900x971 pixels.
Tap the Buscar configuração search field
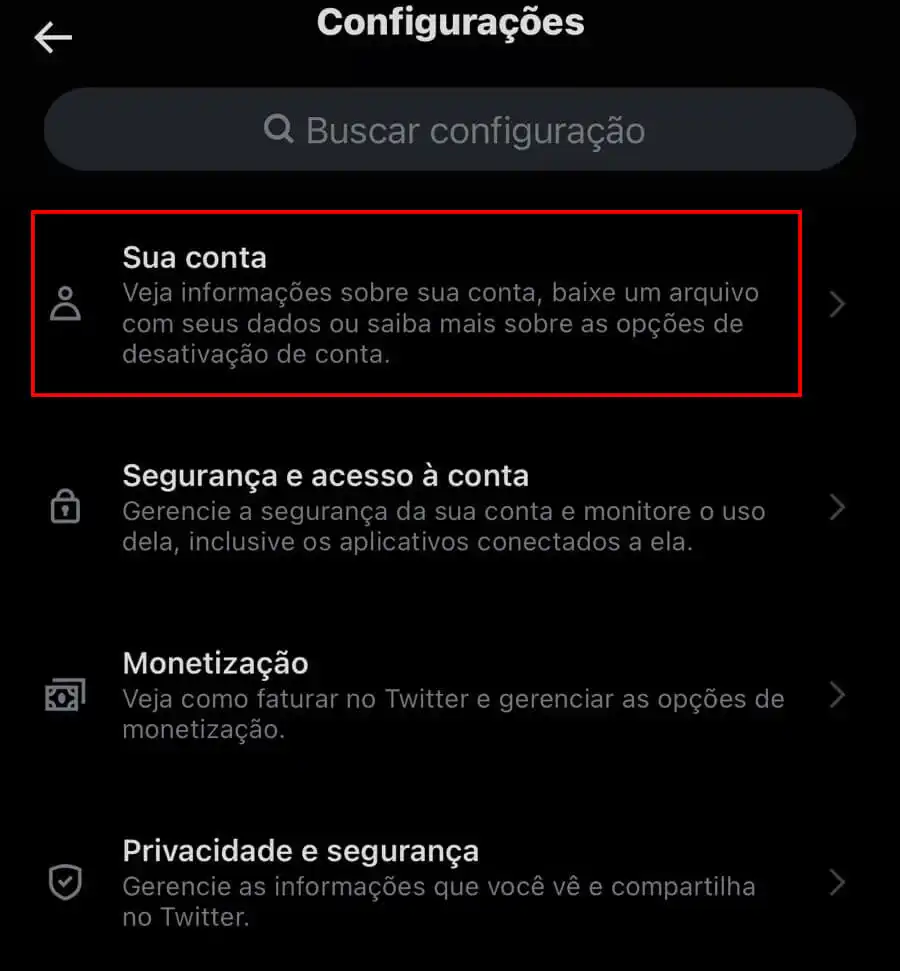tap(450, 130)
